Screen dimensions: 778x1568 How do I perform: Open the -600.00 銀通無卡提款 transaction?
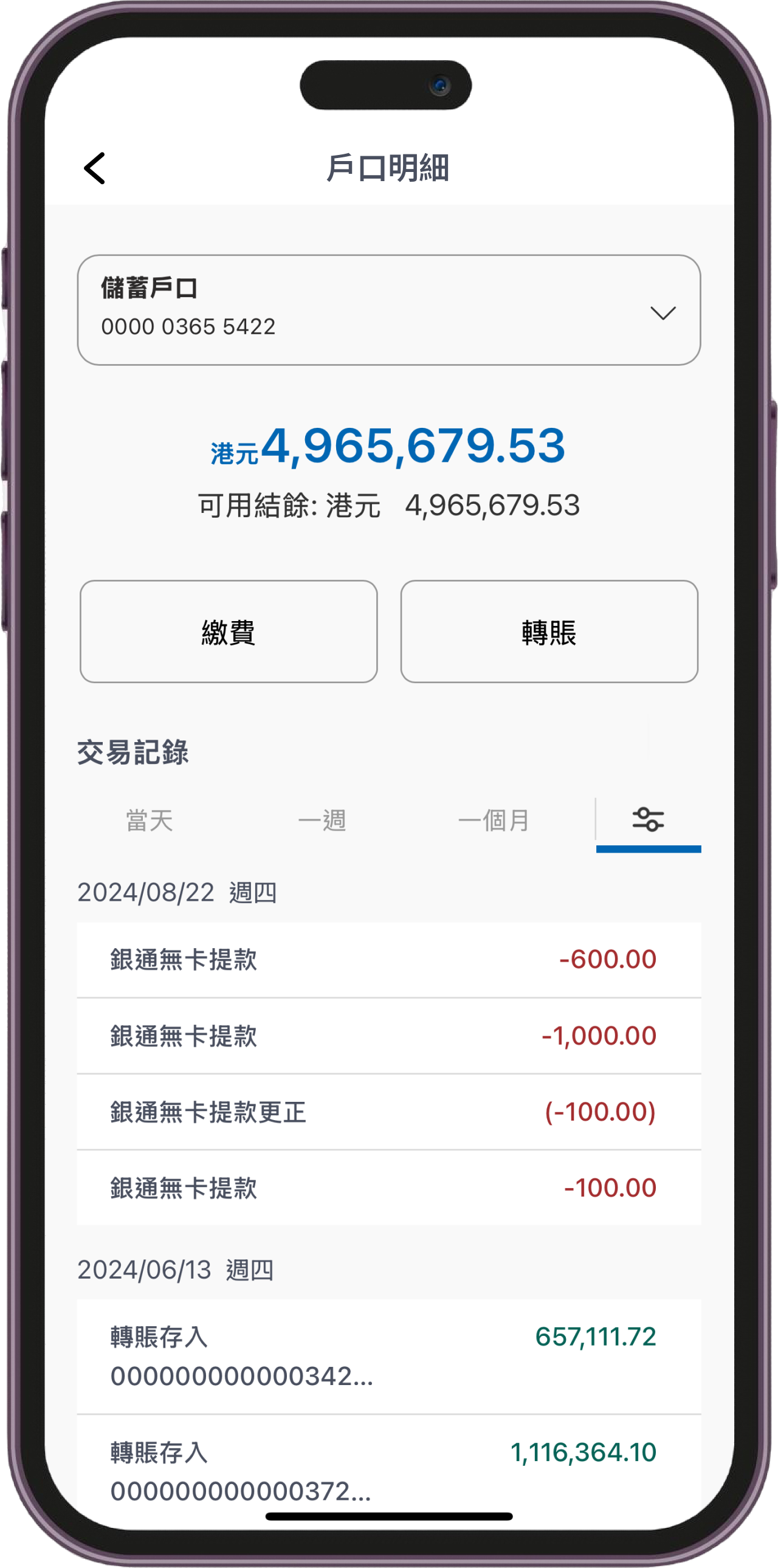[x=388, y=960]
